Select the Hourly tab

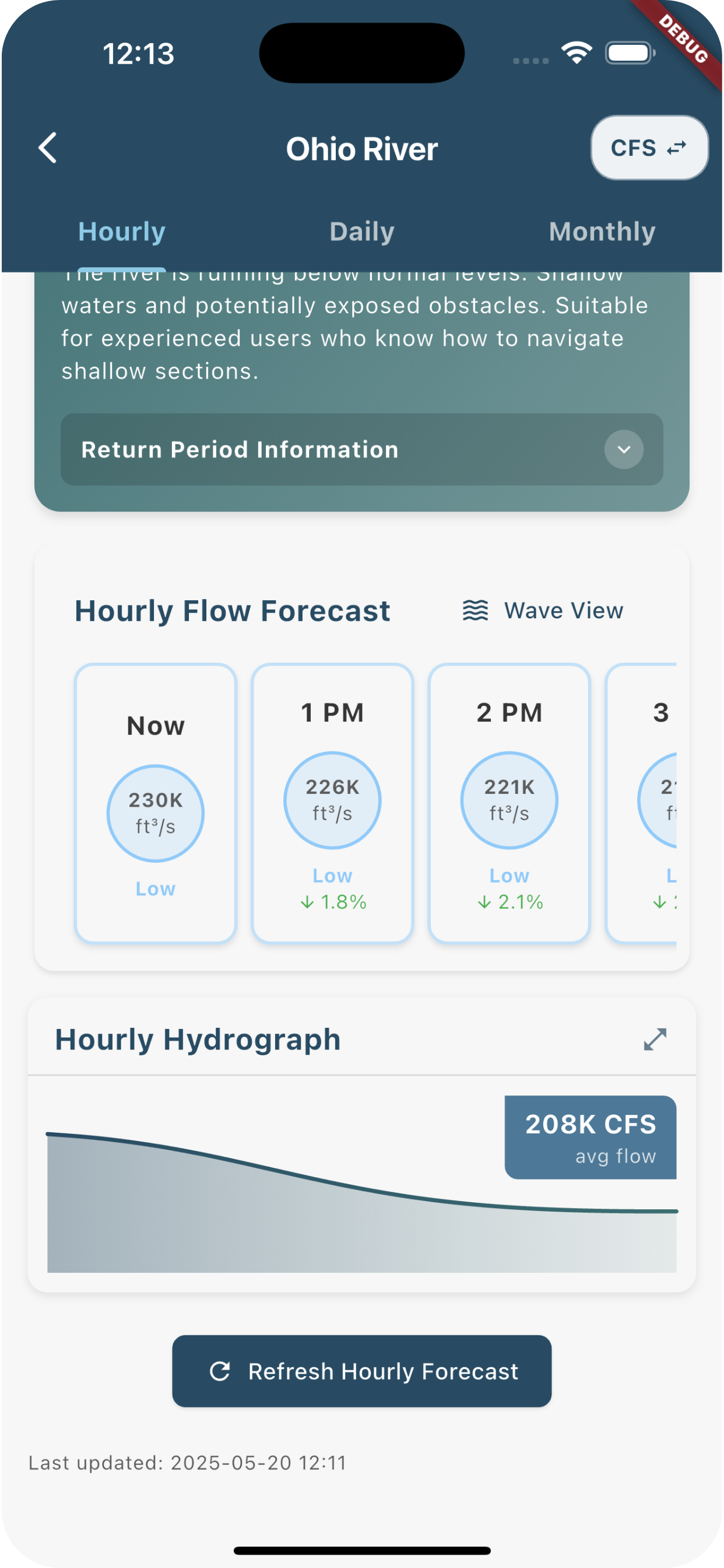tap(122, 232)
